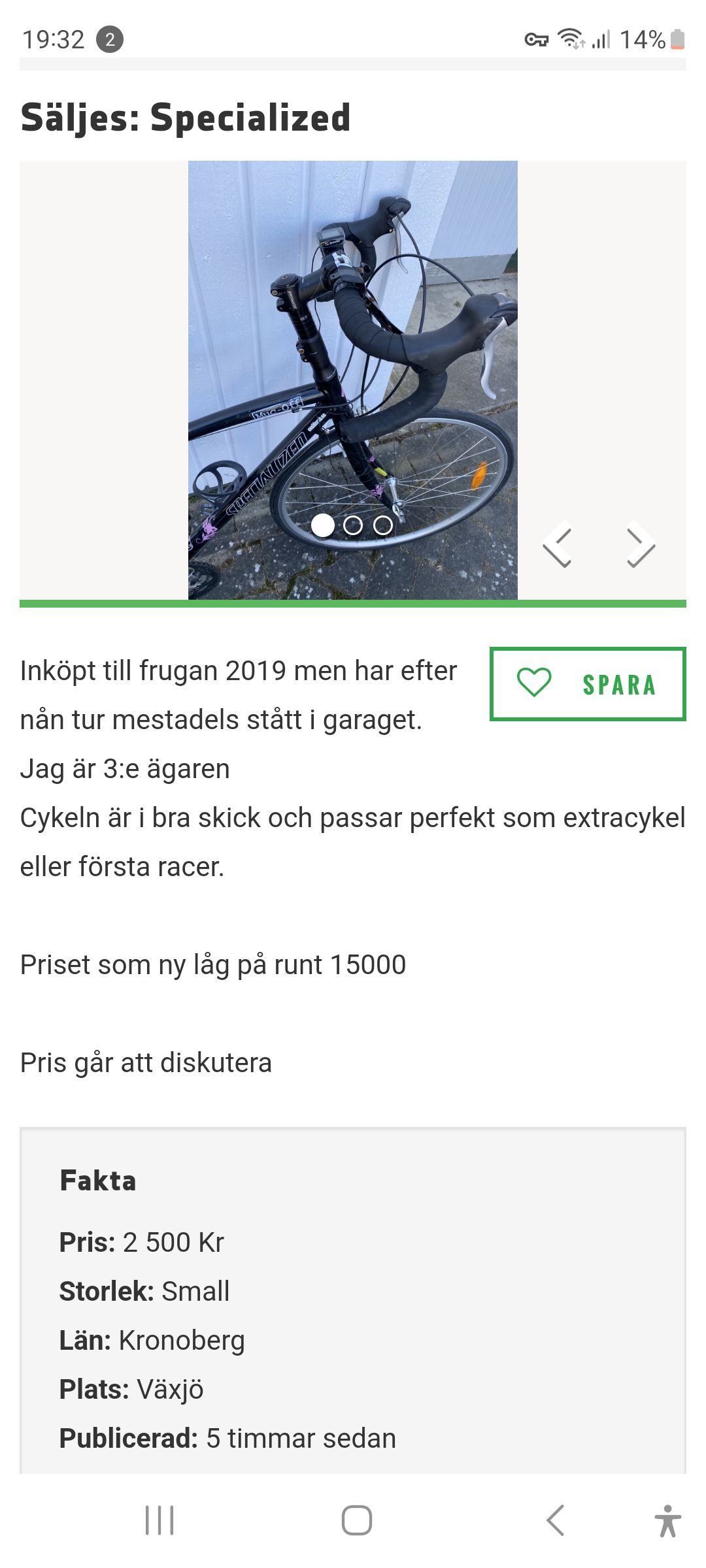706x1568 pixels.
Task: Open the recent apps view
Action: coord(160,1520)
